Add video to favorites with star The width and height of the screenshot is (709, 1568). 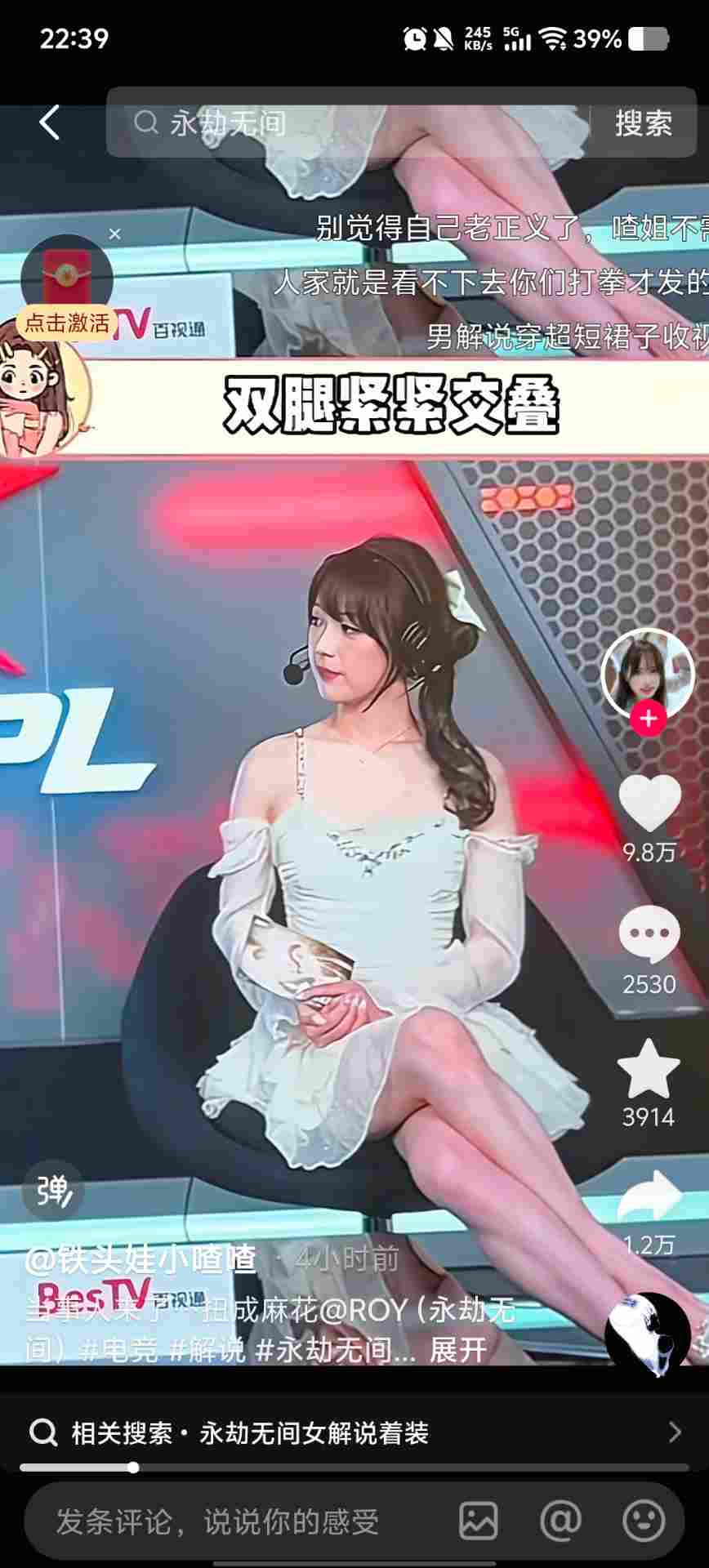coord(649,1068)
